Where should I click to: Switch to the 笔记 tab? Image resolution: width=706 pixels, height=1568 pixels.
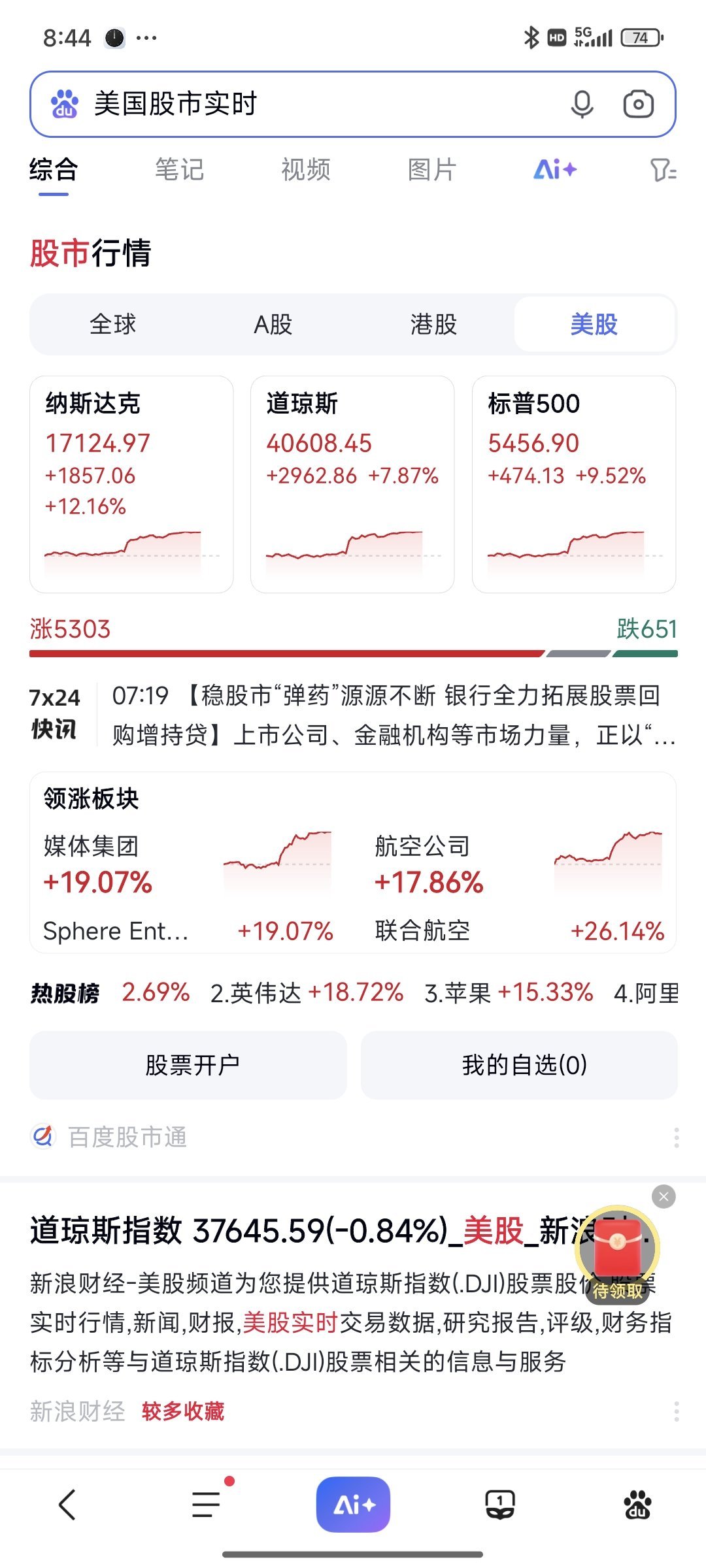(x=179, y=170)
